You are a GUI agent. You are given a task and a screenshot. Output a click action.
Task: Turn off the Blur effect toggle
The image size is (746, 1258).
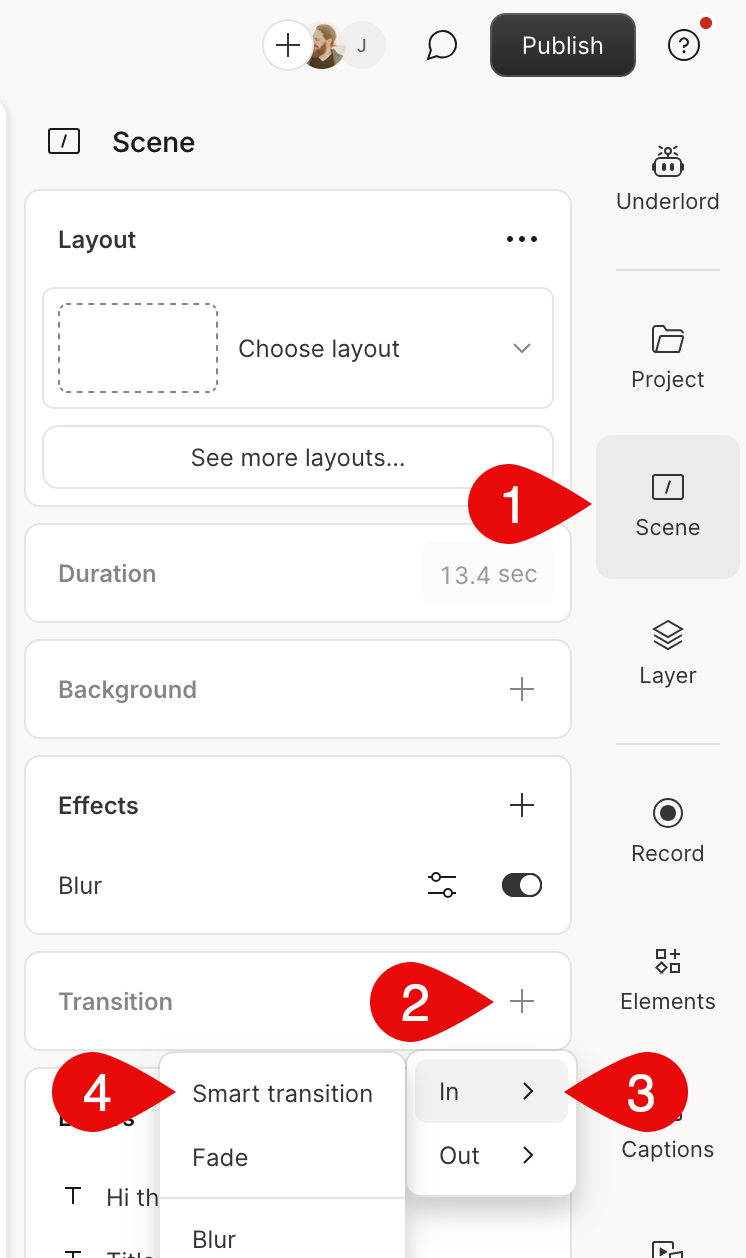click(x=522, y=885)
